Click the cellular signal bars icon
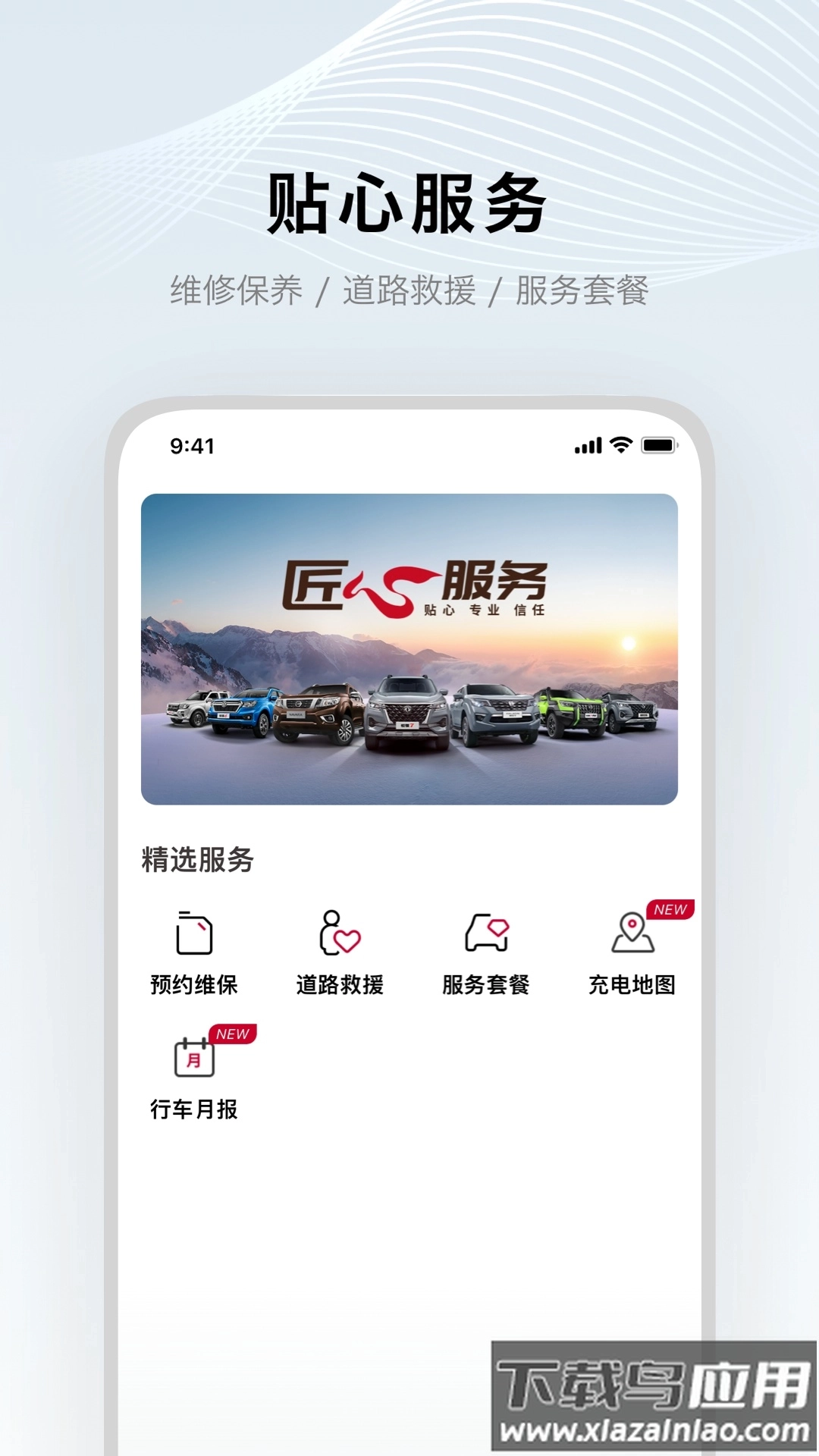Viewport: 819px width, 1456px height. click(587, 447)
